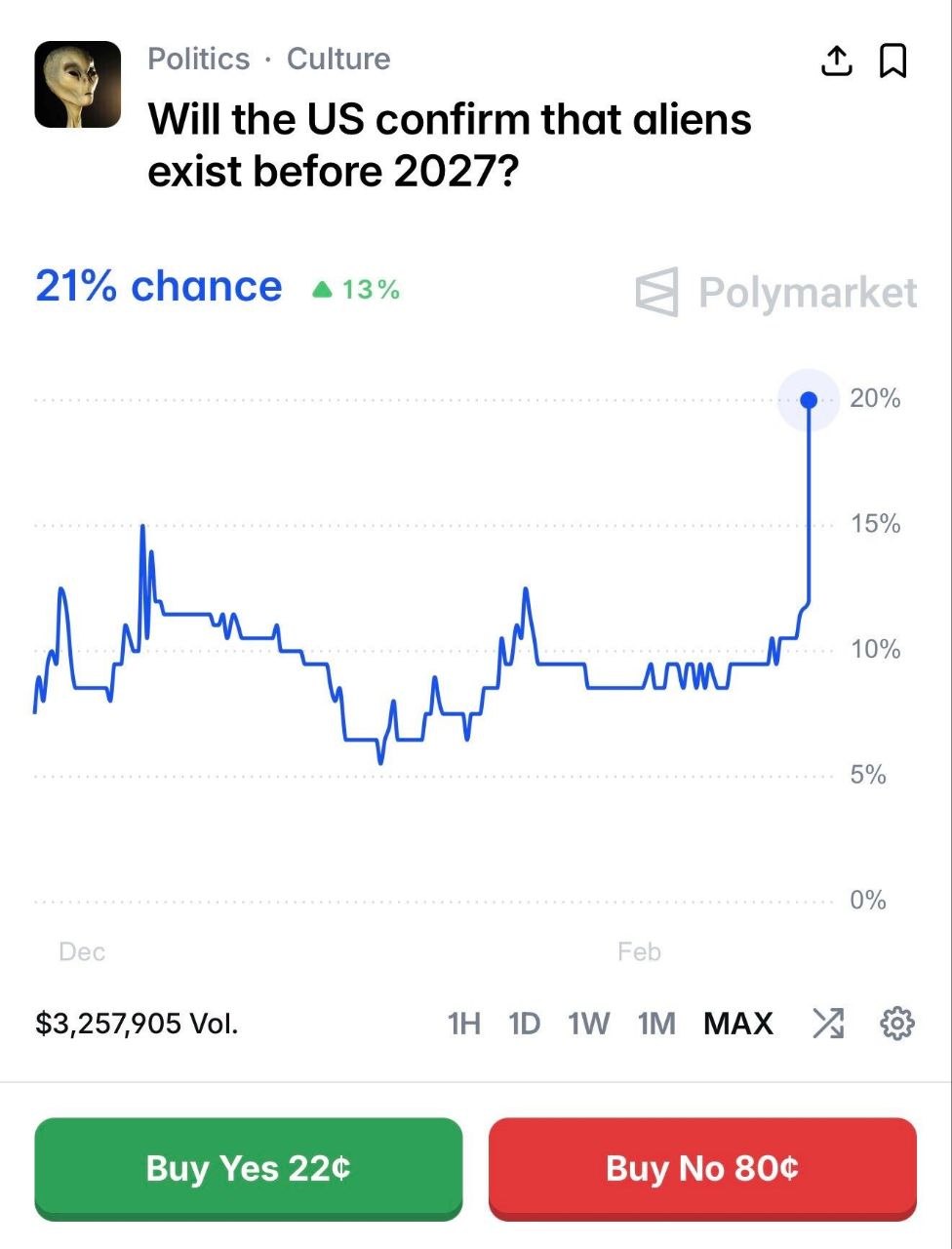Open the Culture category

(x=338, y=59)
